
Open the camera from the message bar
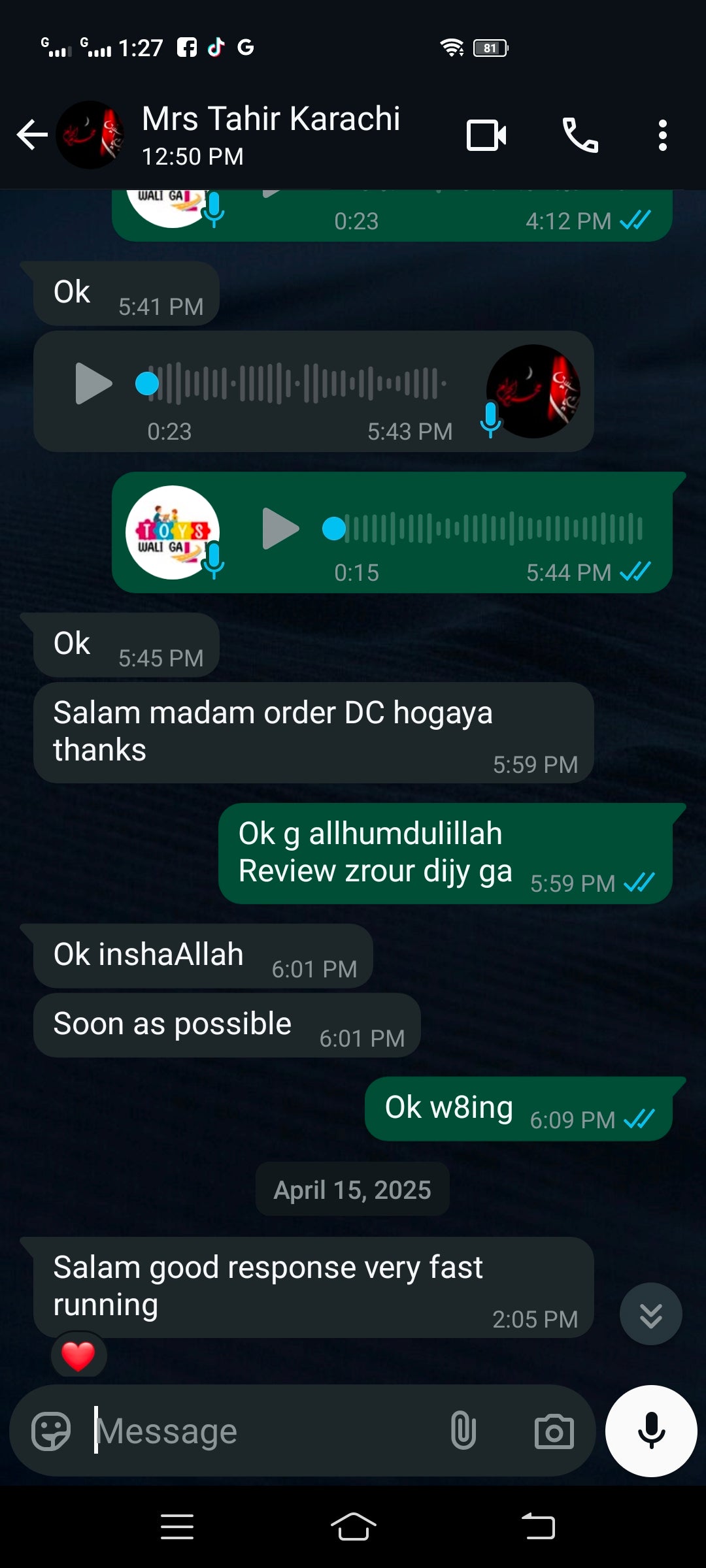tap(554, 1431)
